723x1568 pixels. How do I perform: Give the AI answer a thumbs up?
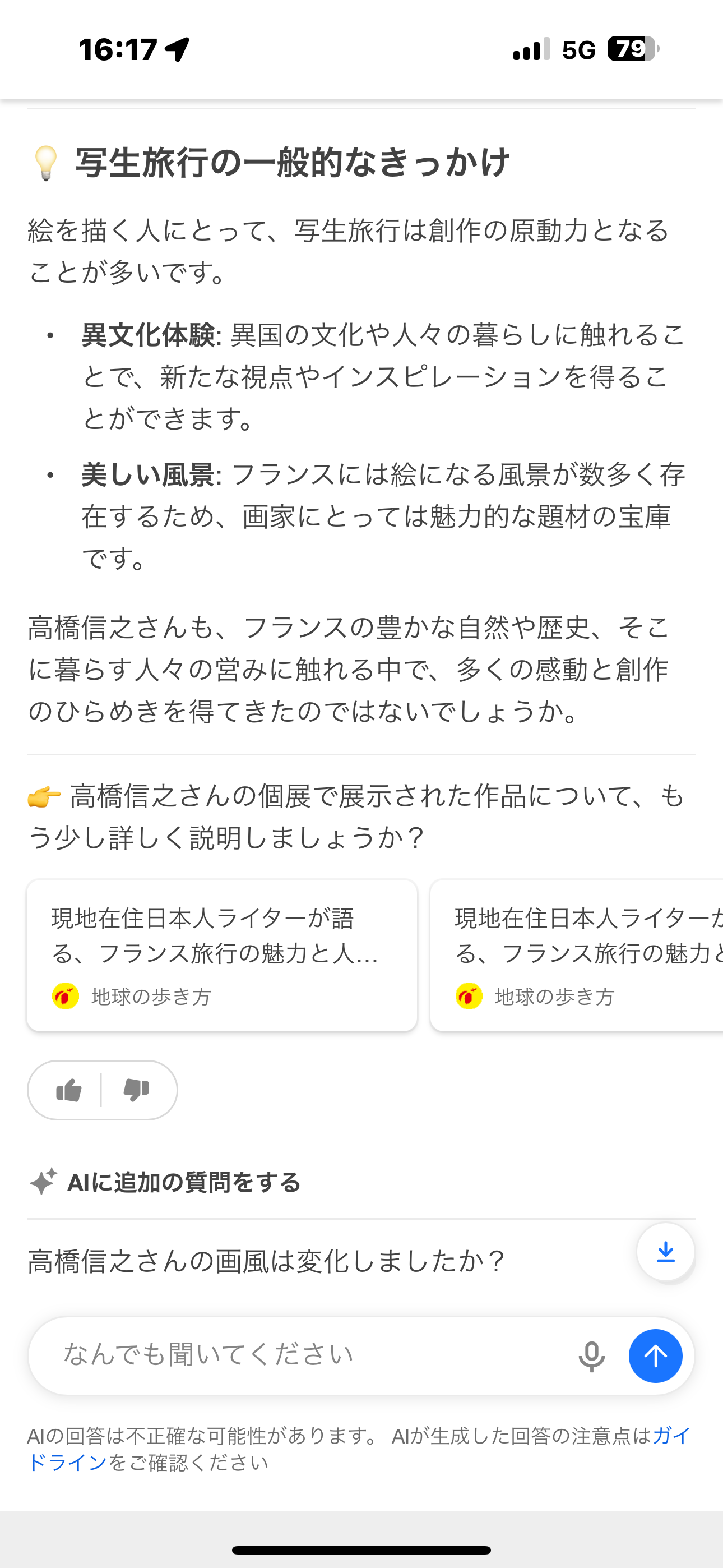tap(68, 1090)
